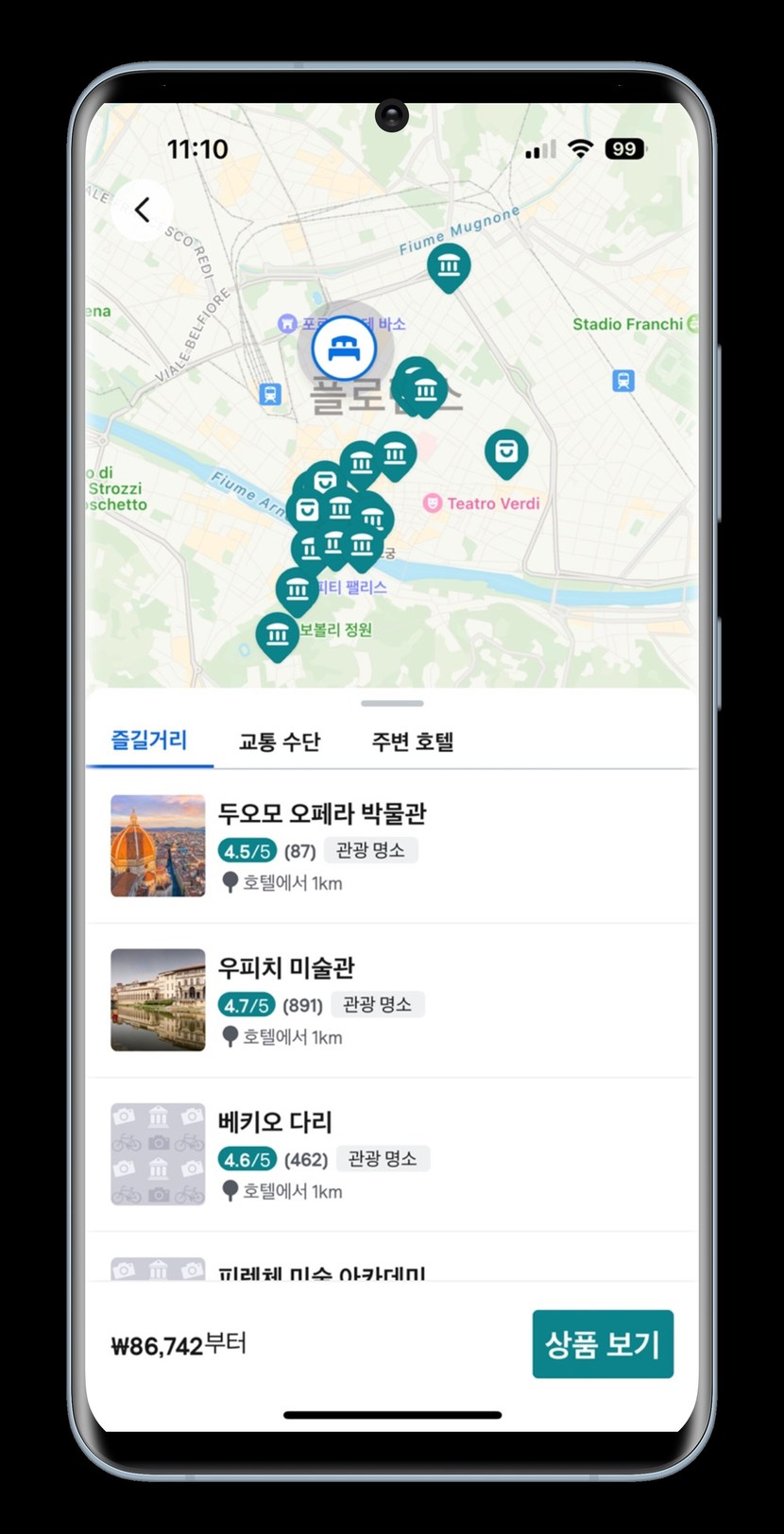
Task: Switch to the 주변 호텔 tab
Action: point(413,741)
